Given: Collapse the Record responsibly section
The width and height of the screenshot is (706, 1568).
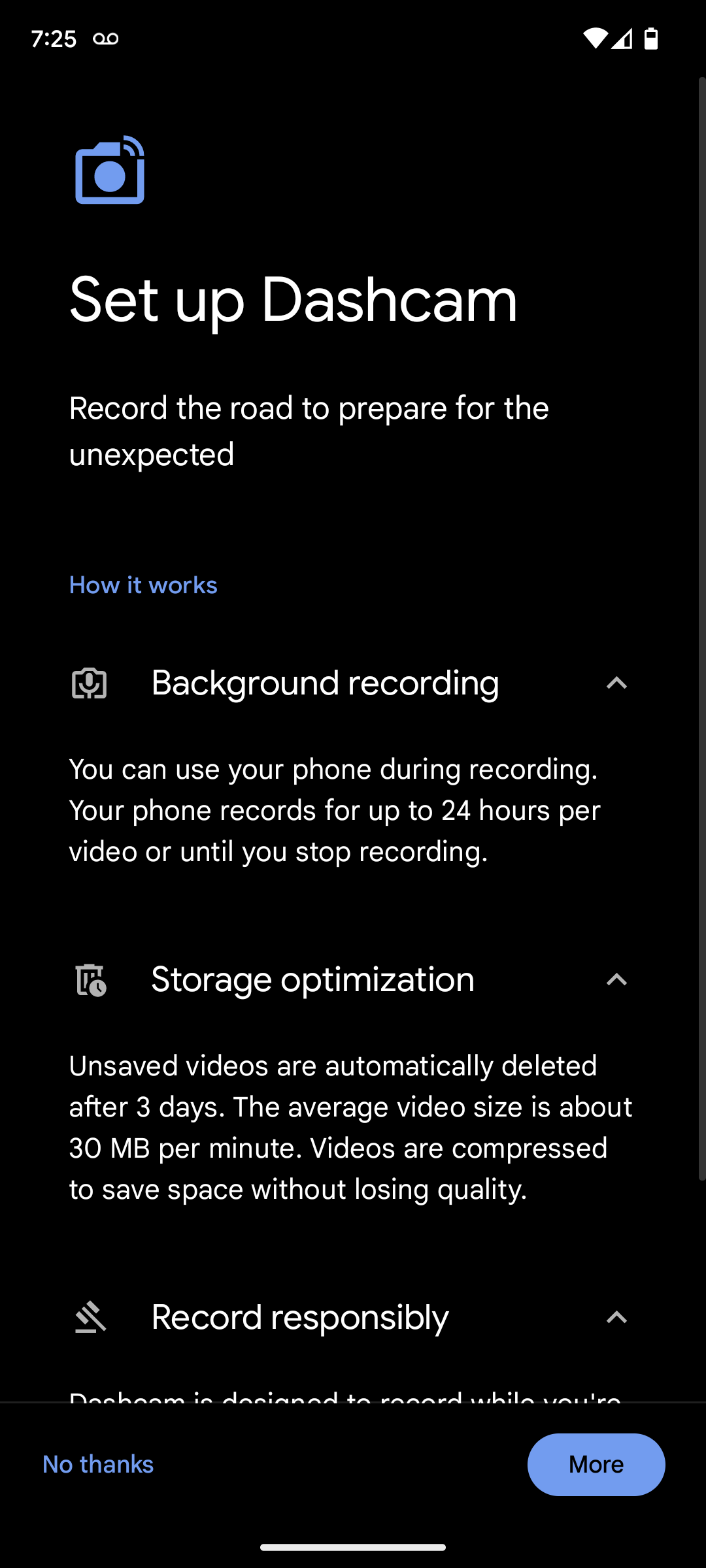Looking at the screenshot, I should click(x=616, y=1318).
